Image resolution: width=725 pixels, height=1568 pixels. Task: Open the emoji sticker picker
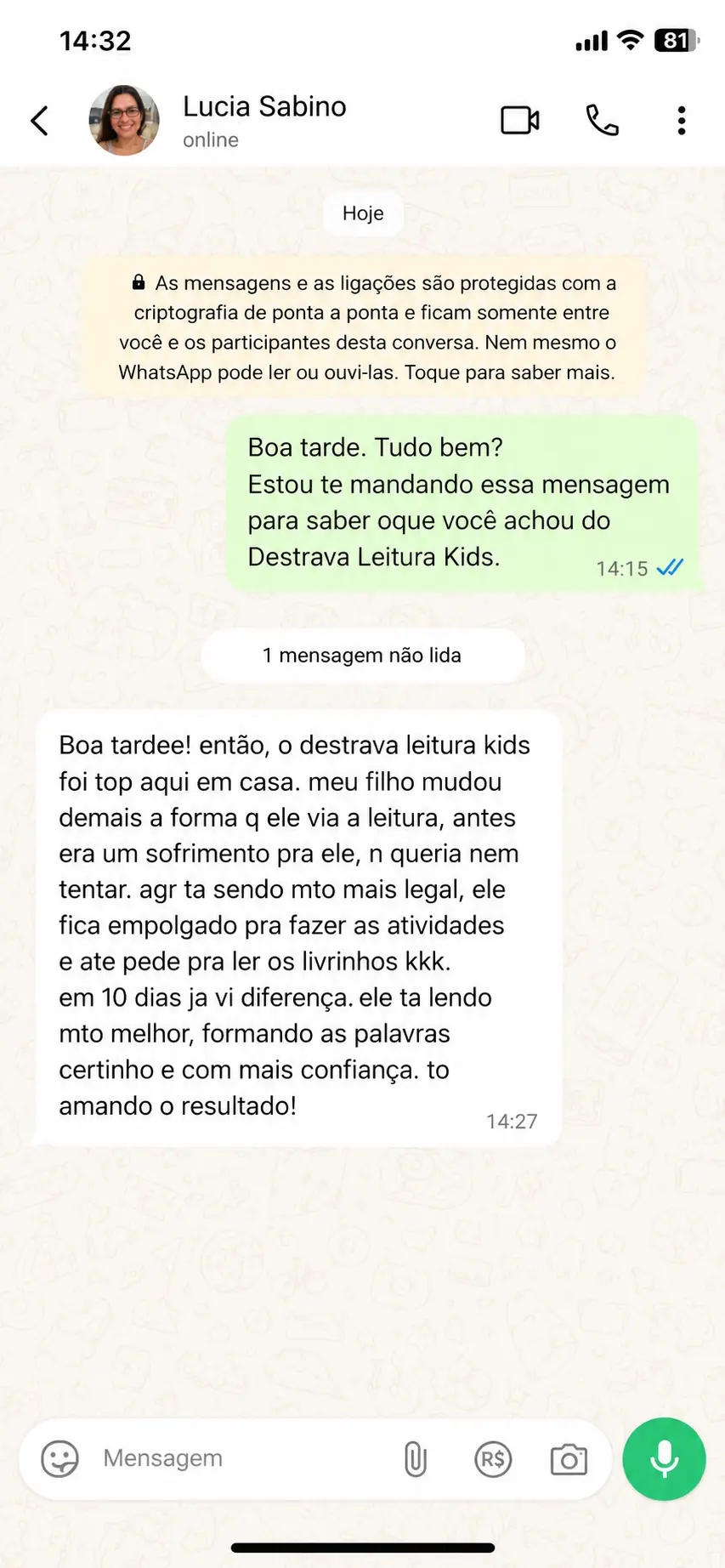(60, 1460)
